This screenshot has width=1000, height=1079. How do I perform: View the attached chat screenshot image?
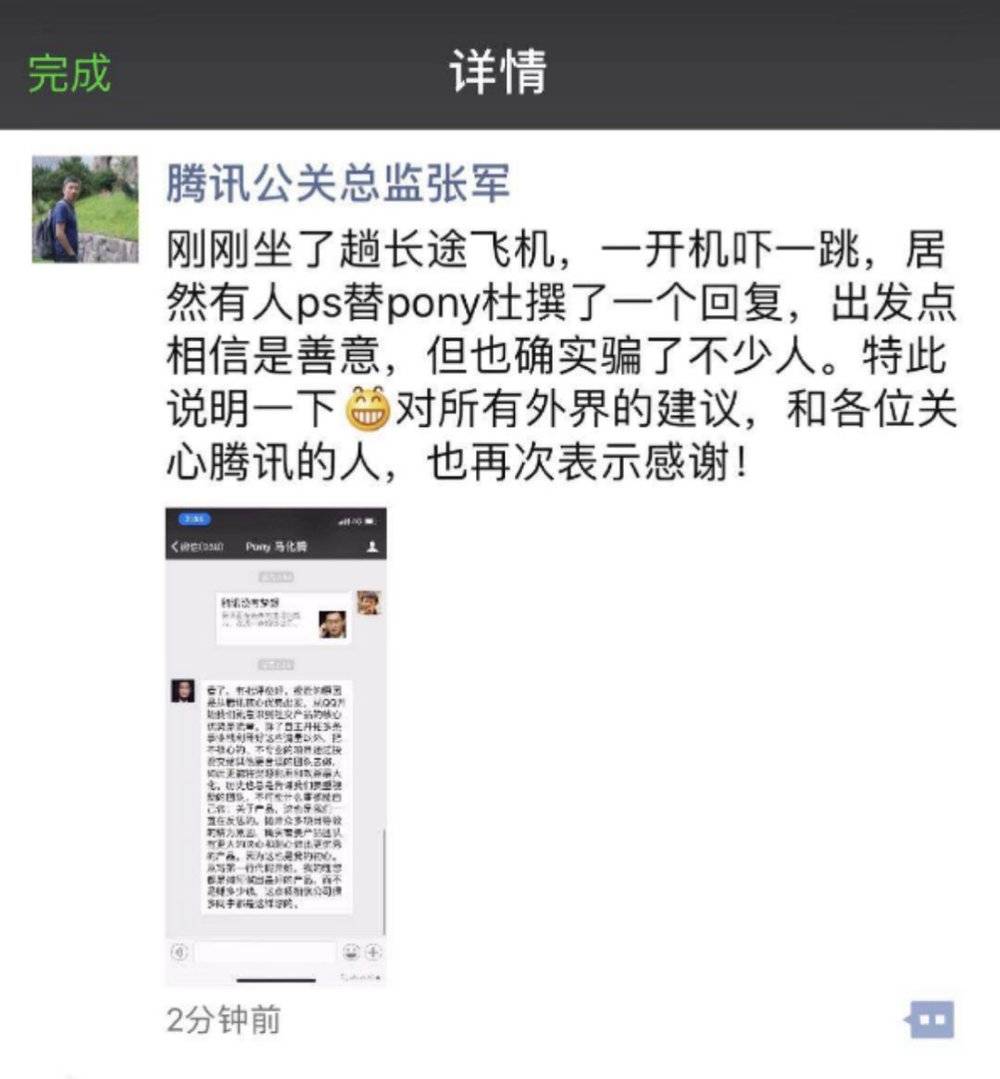click(x=276, y=746)
